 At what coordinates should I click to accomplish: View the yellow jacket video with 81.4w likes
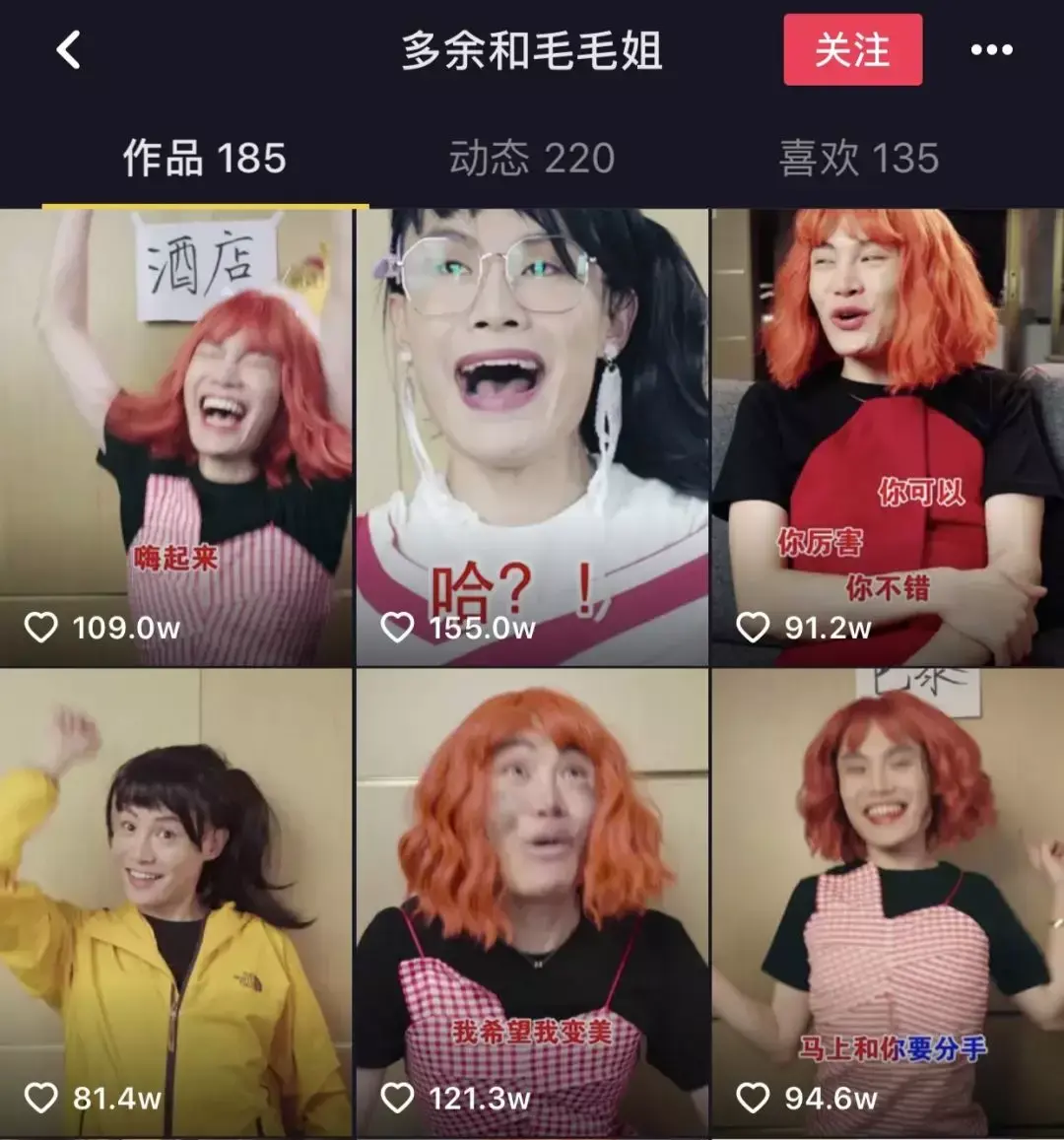[x=176, y=902]
